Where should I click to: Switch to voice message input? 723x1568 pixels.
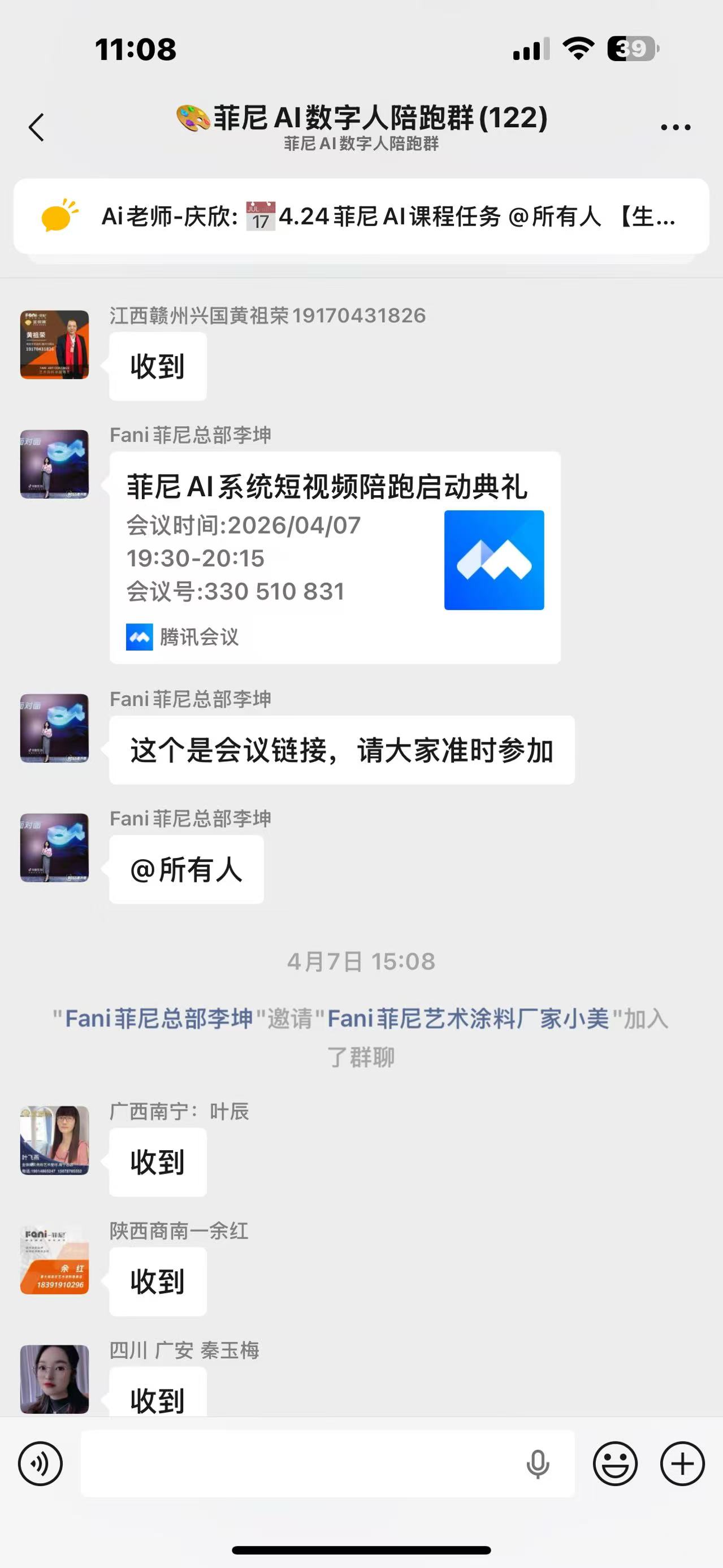pyautogui.click(x=40, y=1464)
